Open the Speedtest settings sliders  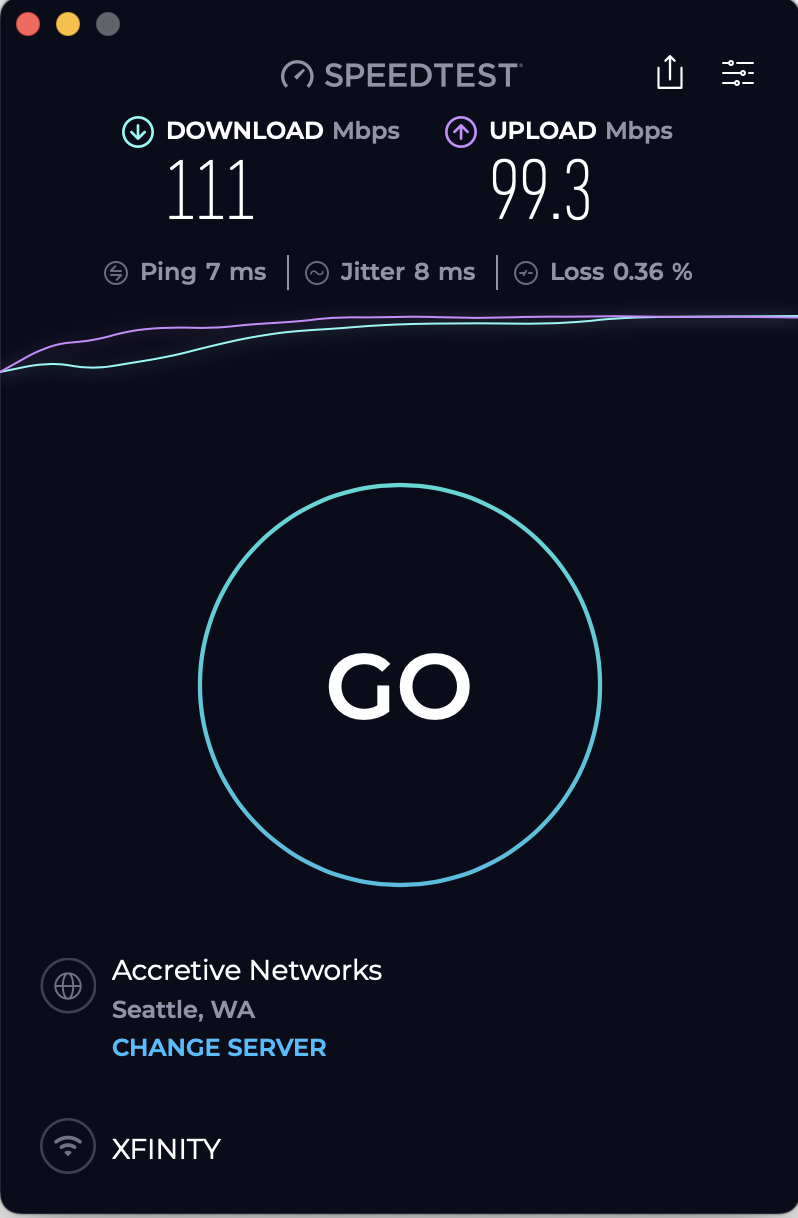click(738, 73)
